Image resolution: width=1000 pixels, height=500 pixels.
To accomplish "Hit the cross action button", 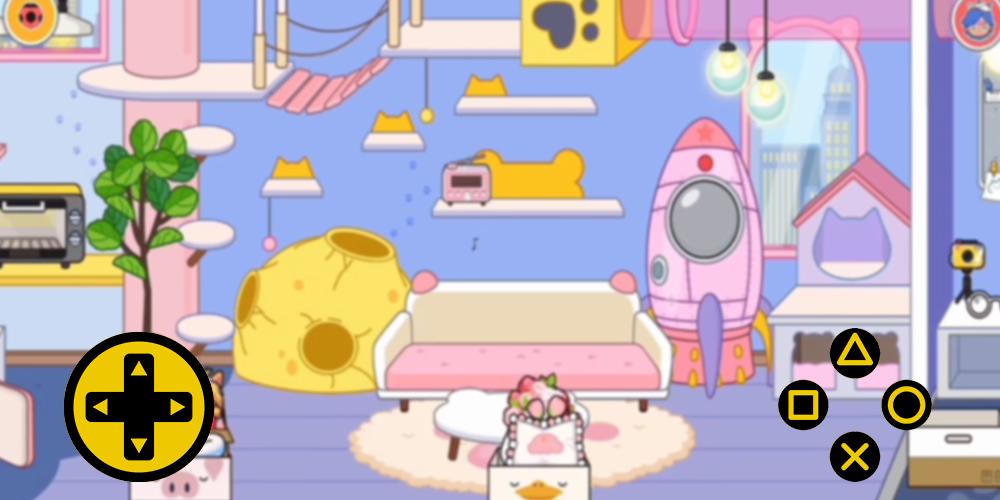I will (855, 457).
